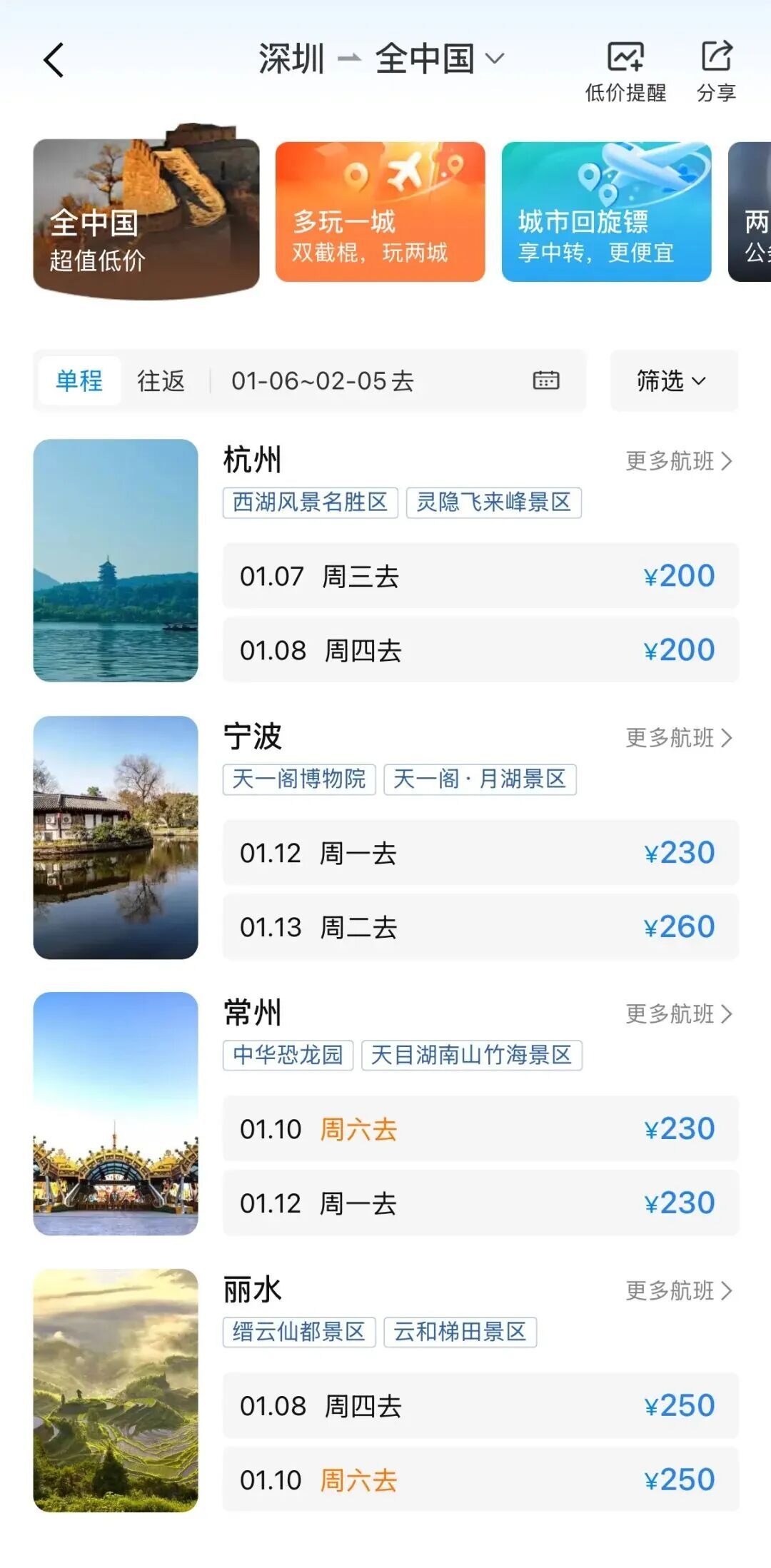View 更多航班 for 常州
771x1568 pixels.
678,1013
